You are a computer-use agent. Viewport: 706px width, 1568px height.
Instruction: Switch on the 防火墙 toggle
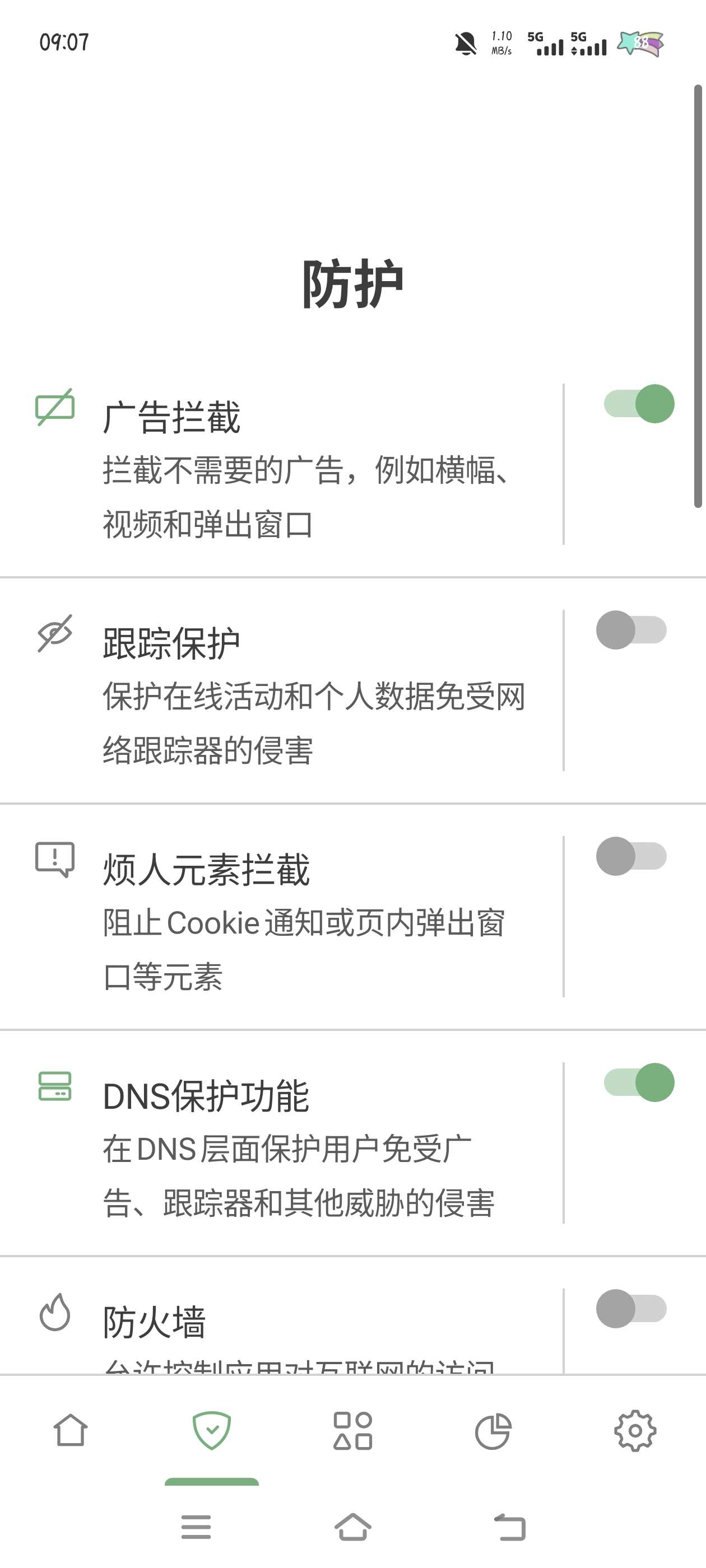[x=631, y=1309]
